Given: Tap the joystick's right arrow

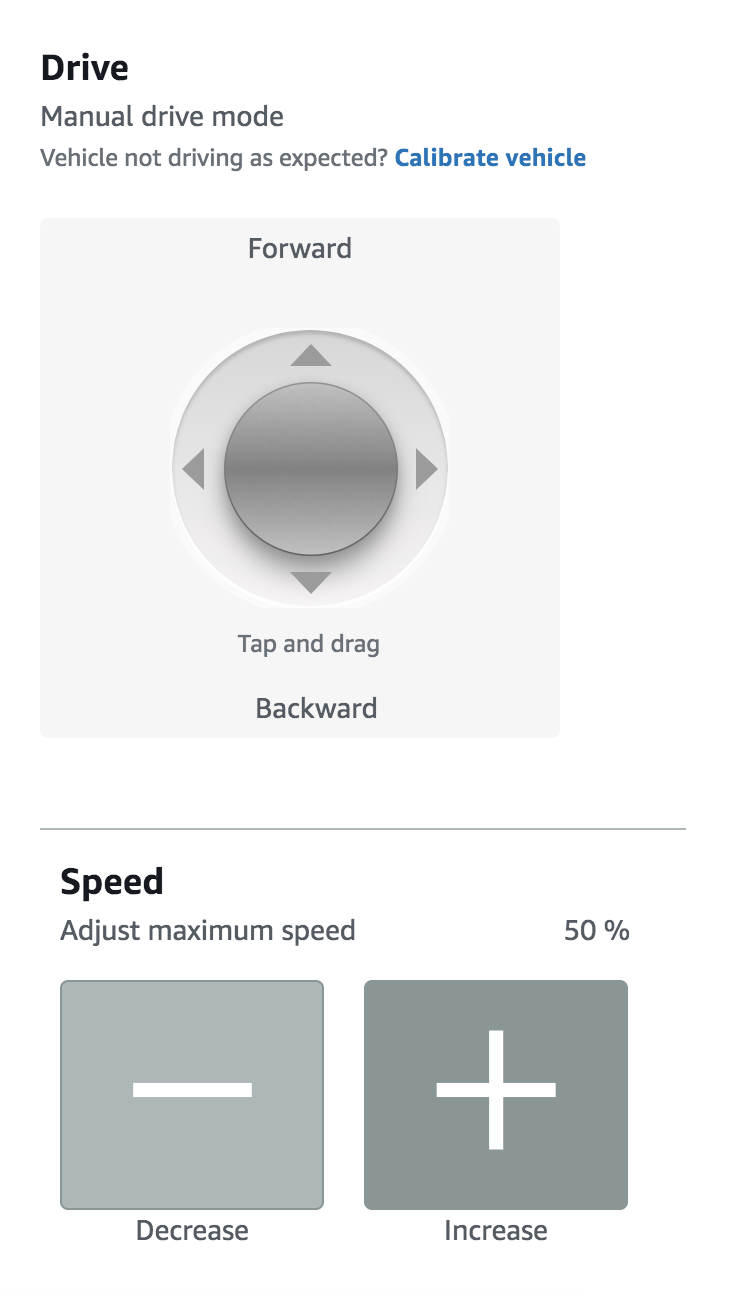Looking at the screenshot, I should click(x=427, y=469).
